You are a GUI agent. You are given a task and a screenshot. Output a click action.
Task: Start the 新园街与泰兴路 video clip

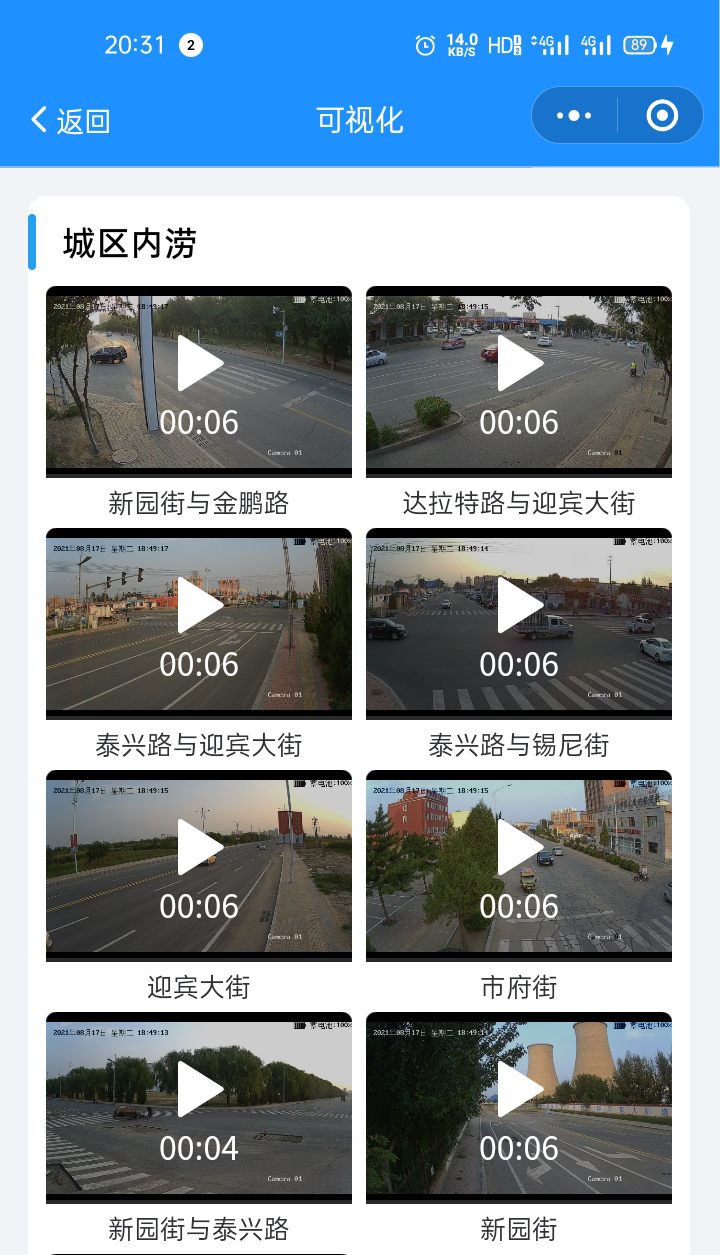(199, 1090)
